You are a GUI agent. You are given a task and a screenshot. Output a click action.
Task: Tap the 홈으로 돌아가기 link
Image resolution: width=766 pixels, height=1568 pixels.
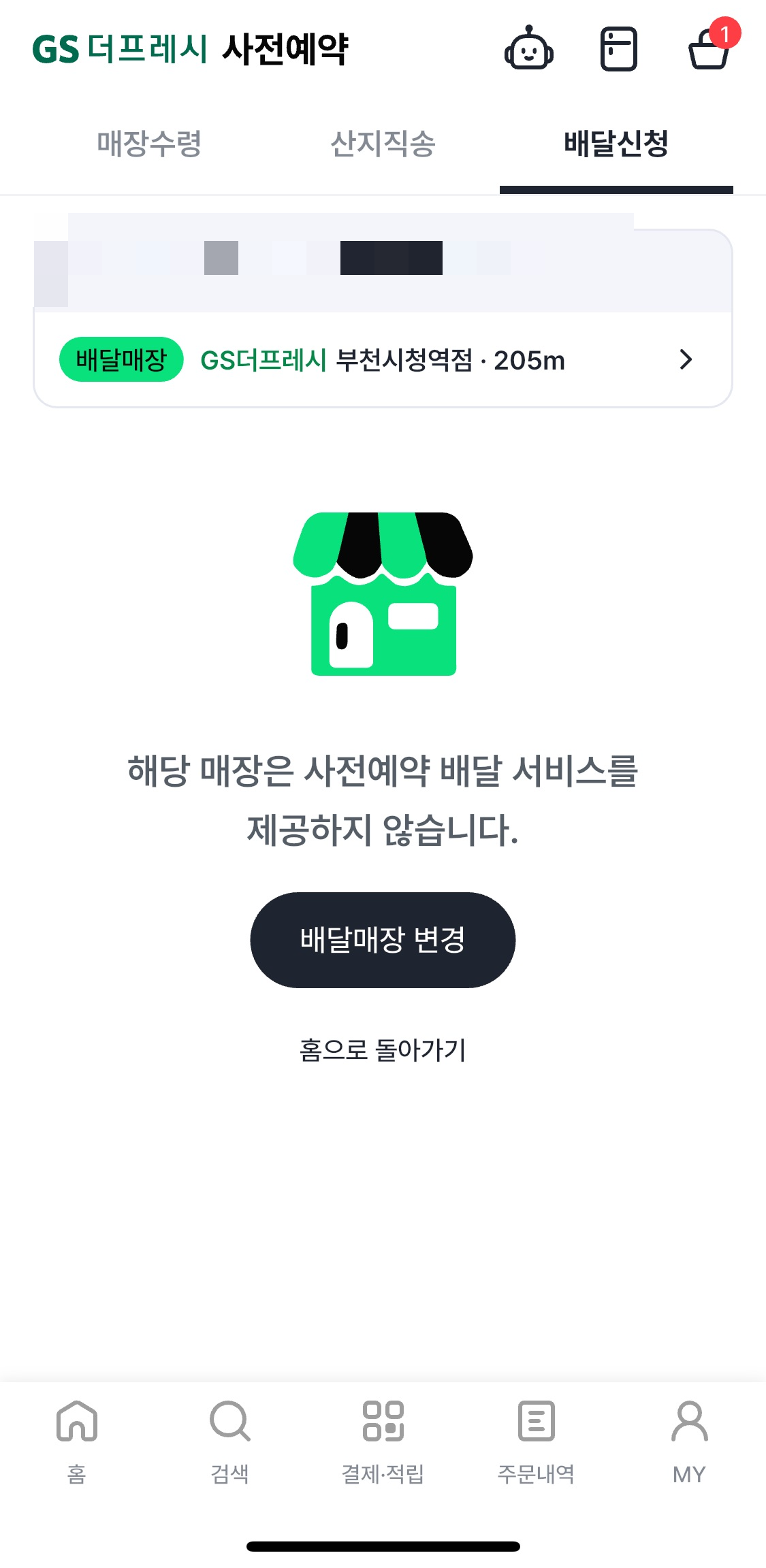tap(383, 1048)
